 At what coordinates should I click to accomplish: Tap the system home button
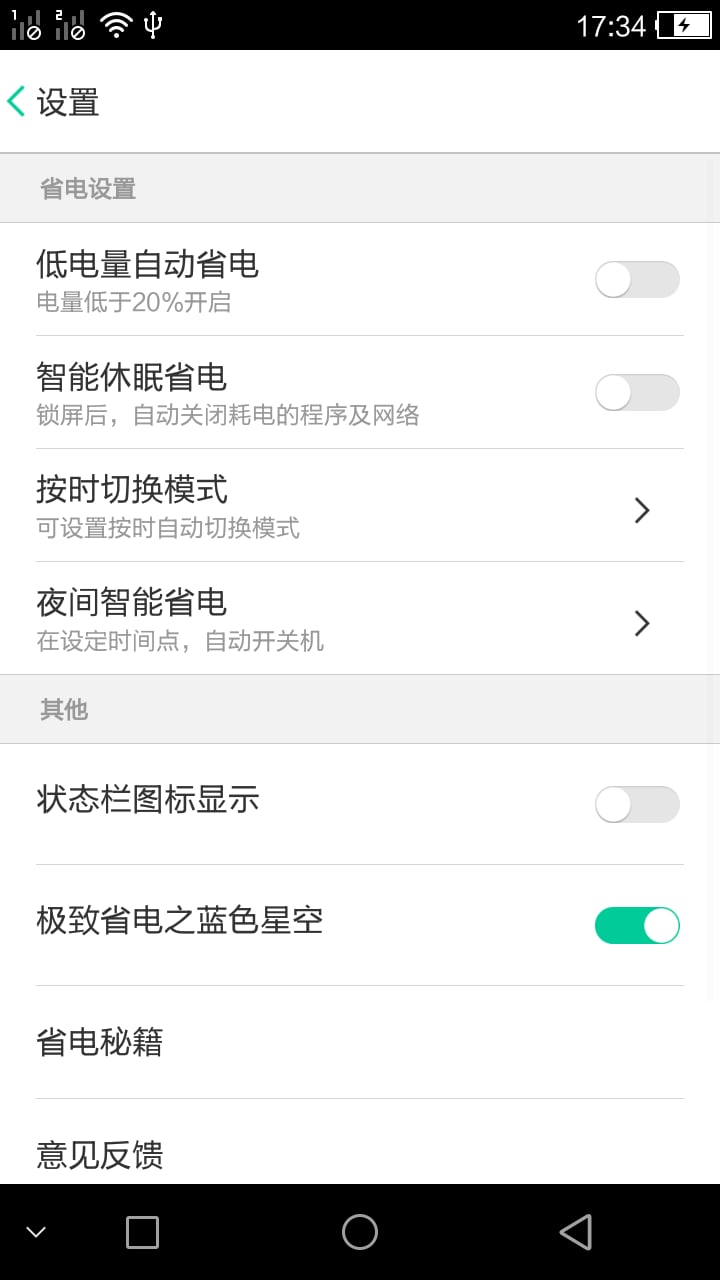(360, 1232)
